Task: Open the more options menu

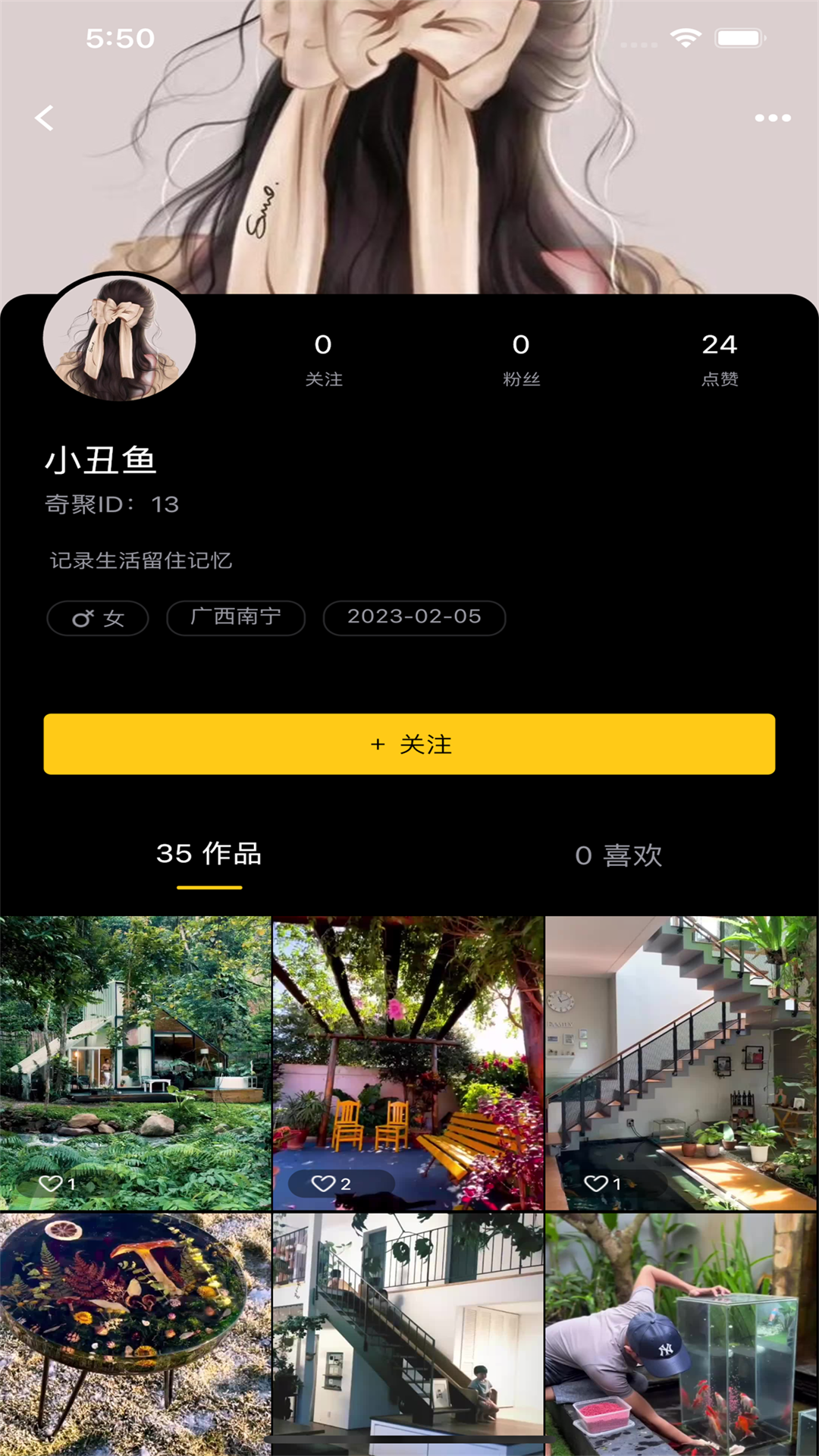Action: click(773, 118)
